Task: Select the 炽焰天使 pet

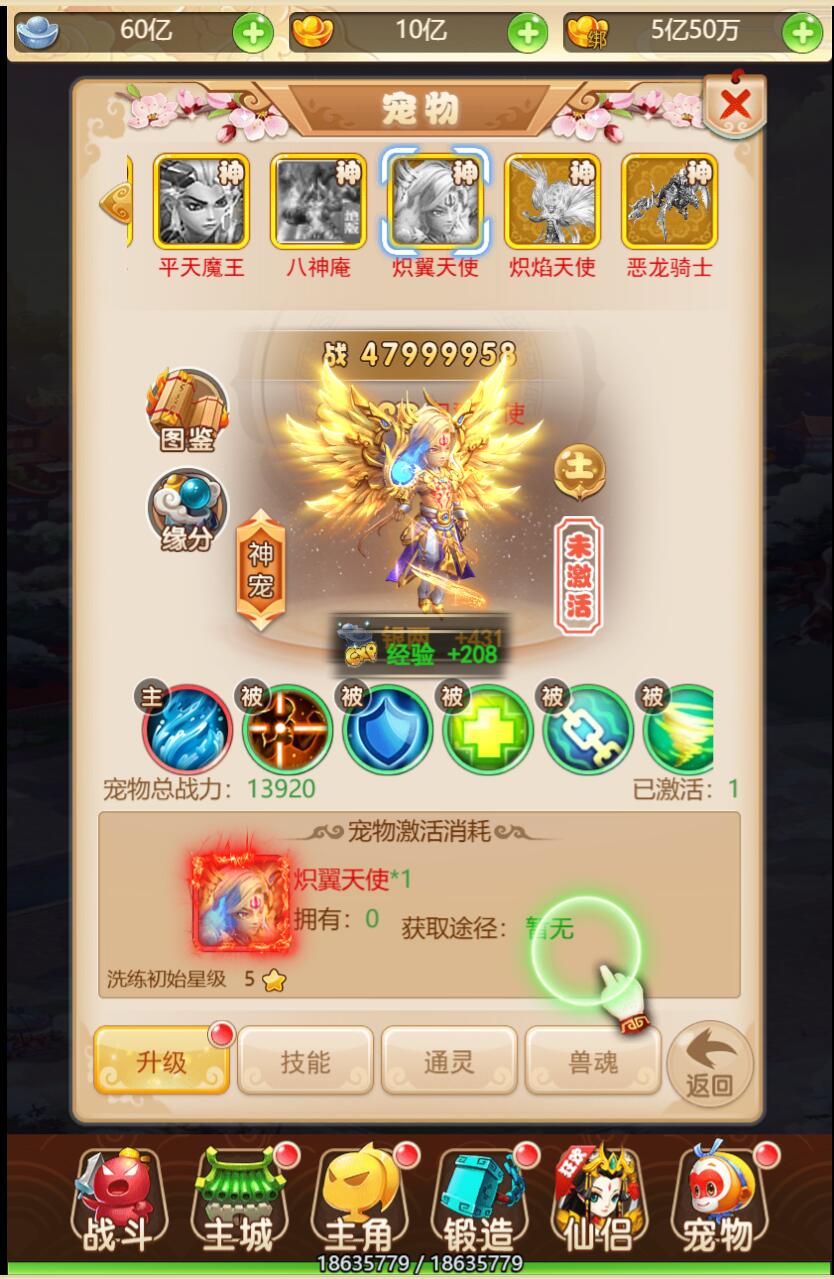Action: pos(552,202)
